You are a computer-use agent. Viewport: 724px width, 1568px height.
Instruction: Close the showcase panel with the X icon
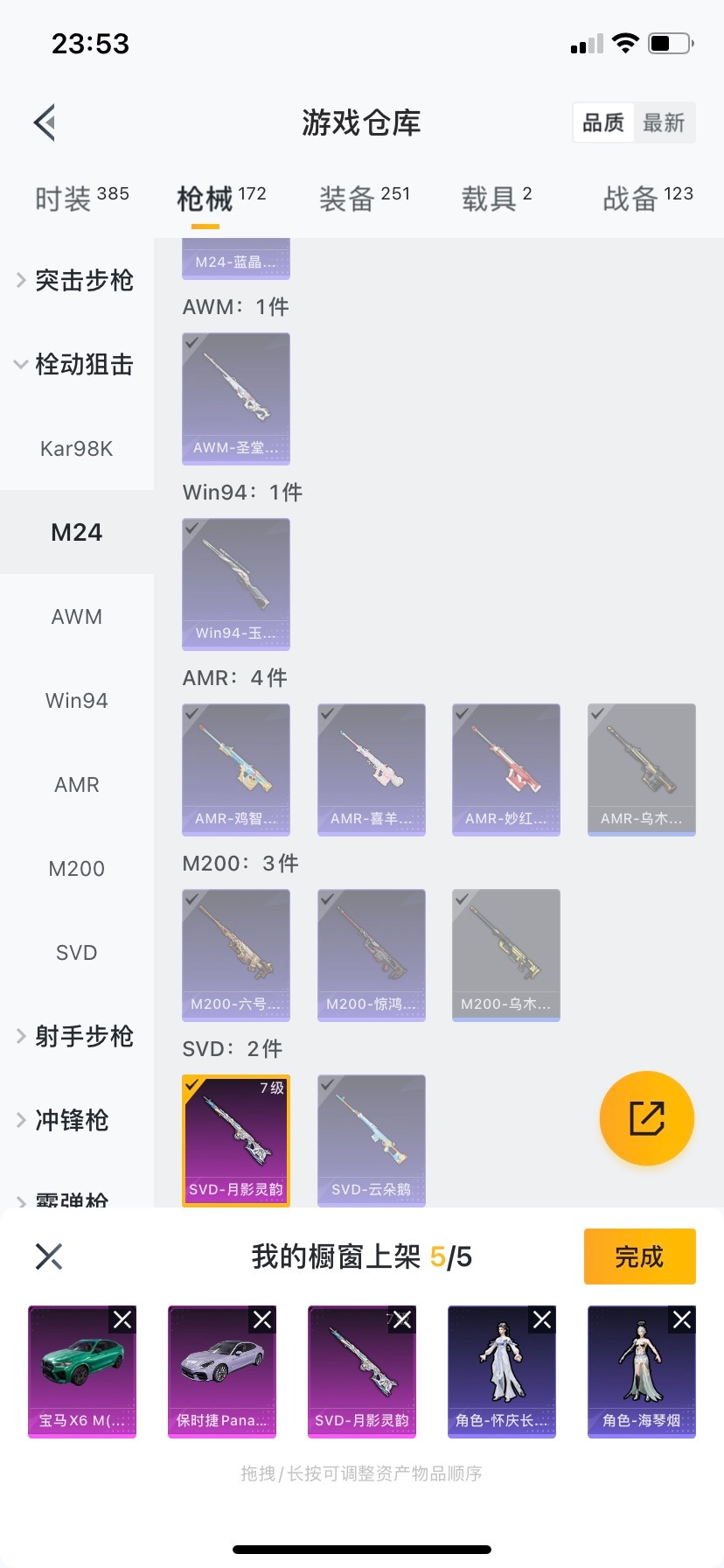point(48,1256)
